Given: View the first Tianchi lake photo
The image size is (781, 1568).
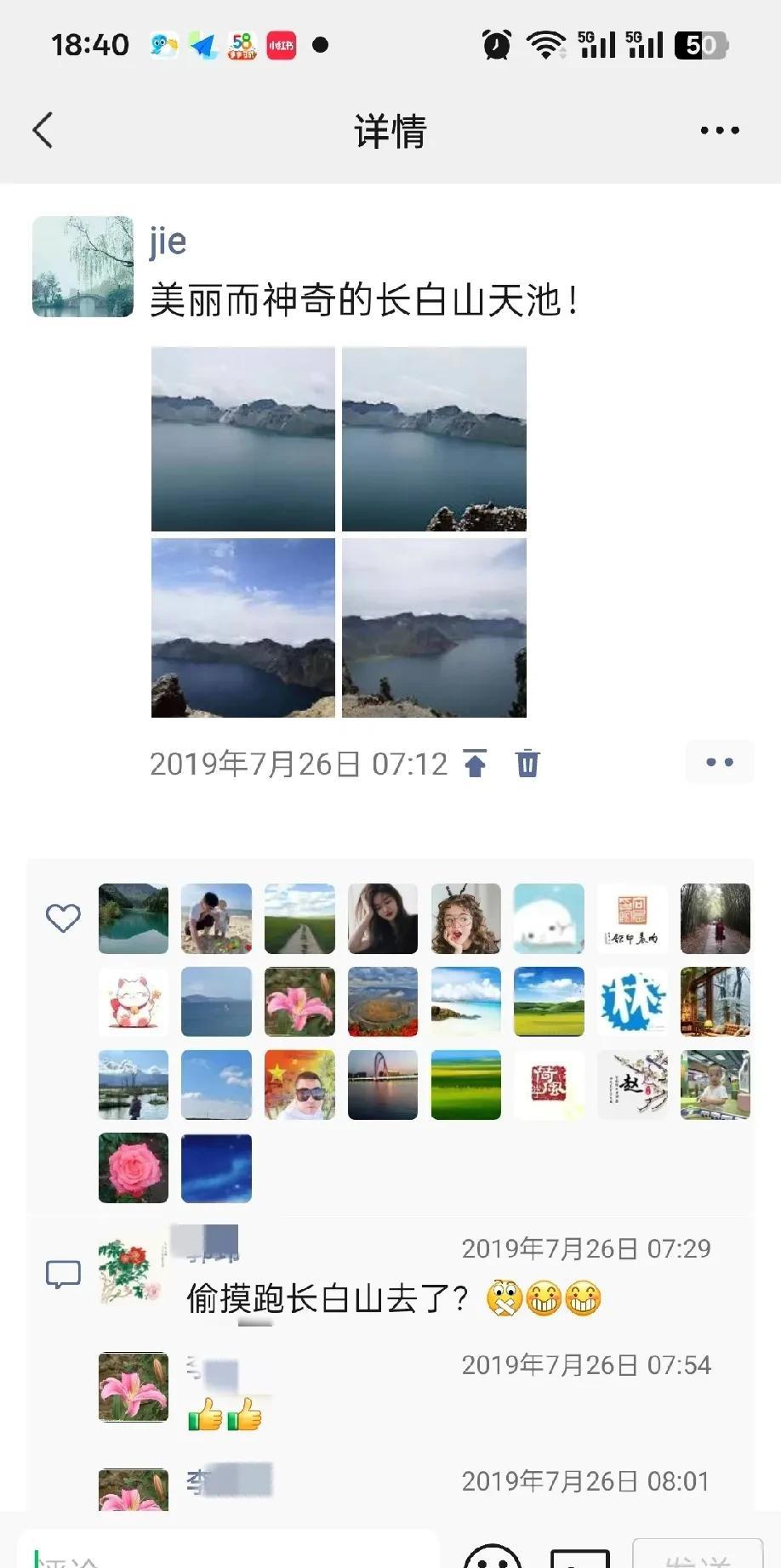Looking at the screenshot, I should tap(243, 439).
